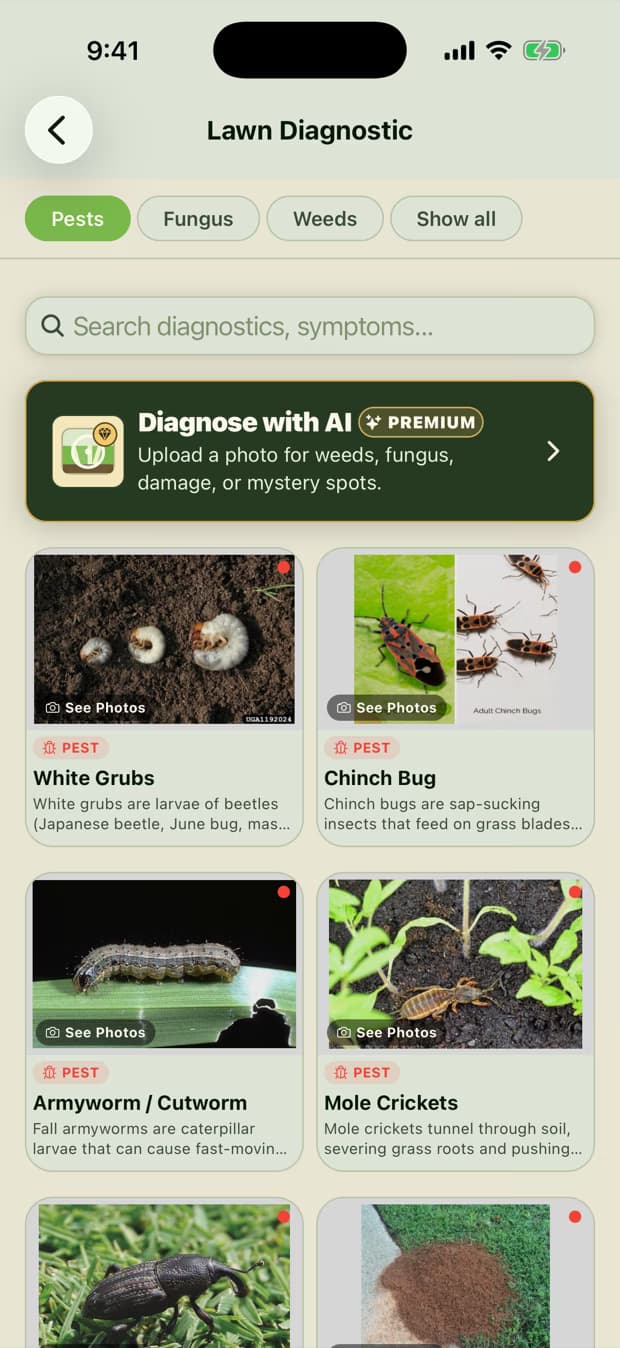Switch to the Weeds filter

tap(325, 219)
